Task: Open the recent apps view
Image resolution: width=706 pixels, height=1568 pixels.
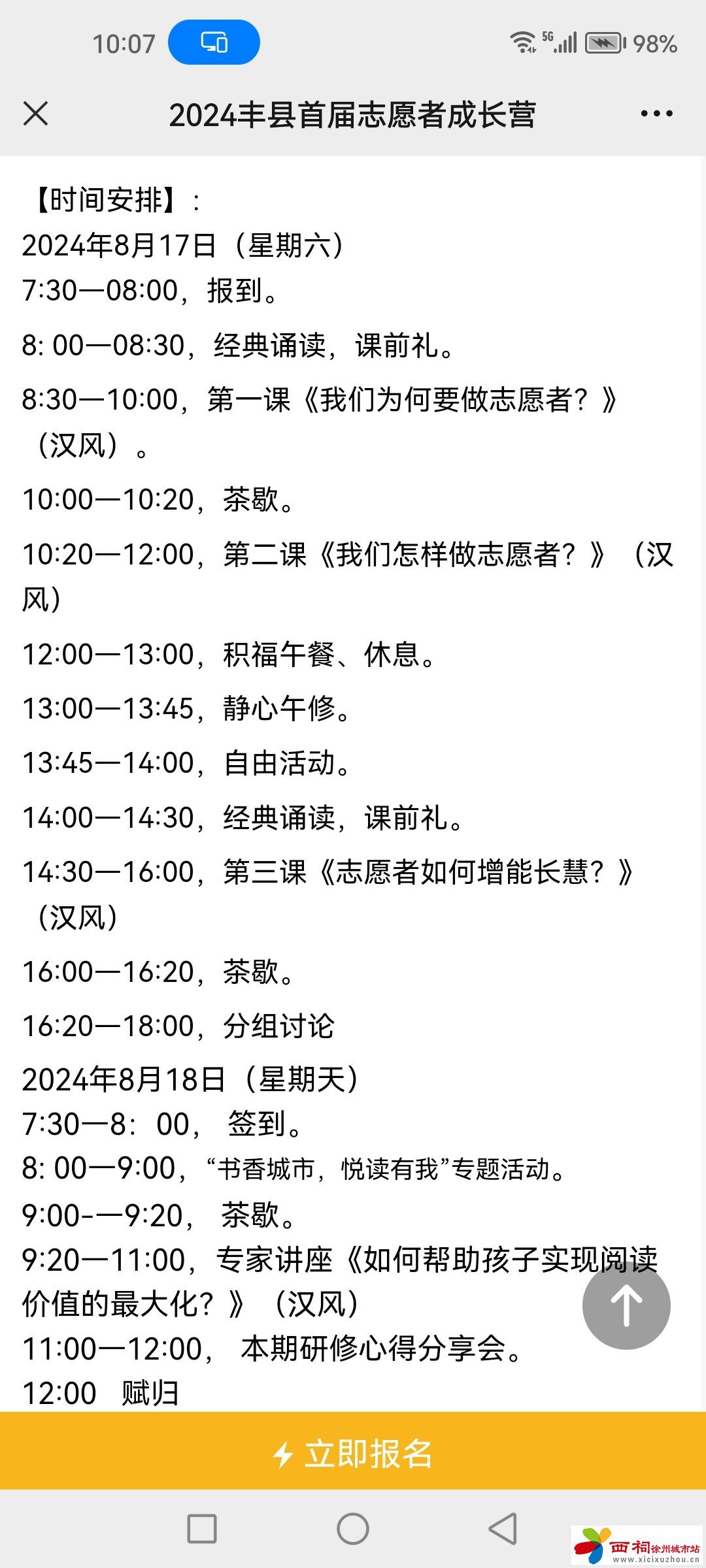Action: coord(202,1529)
